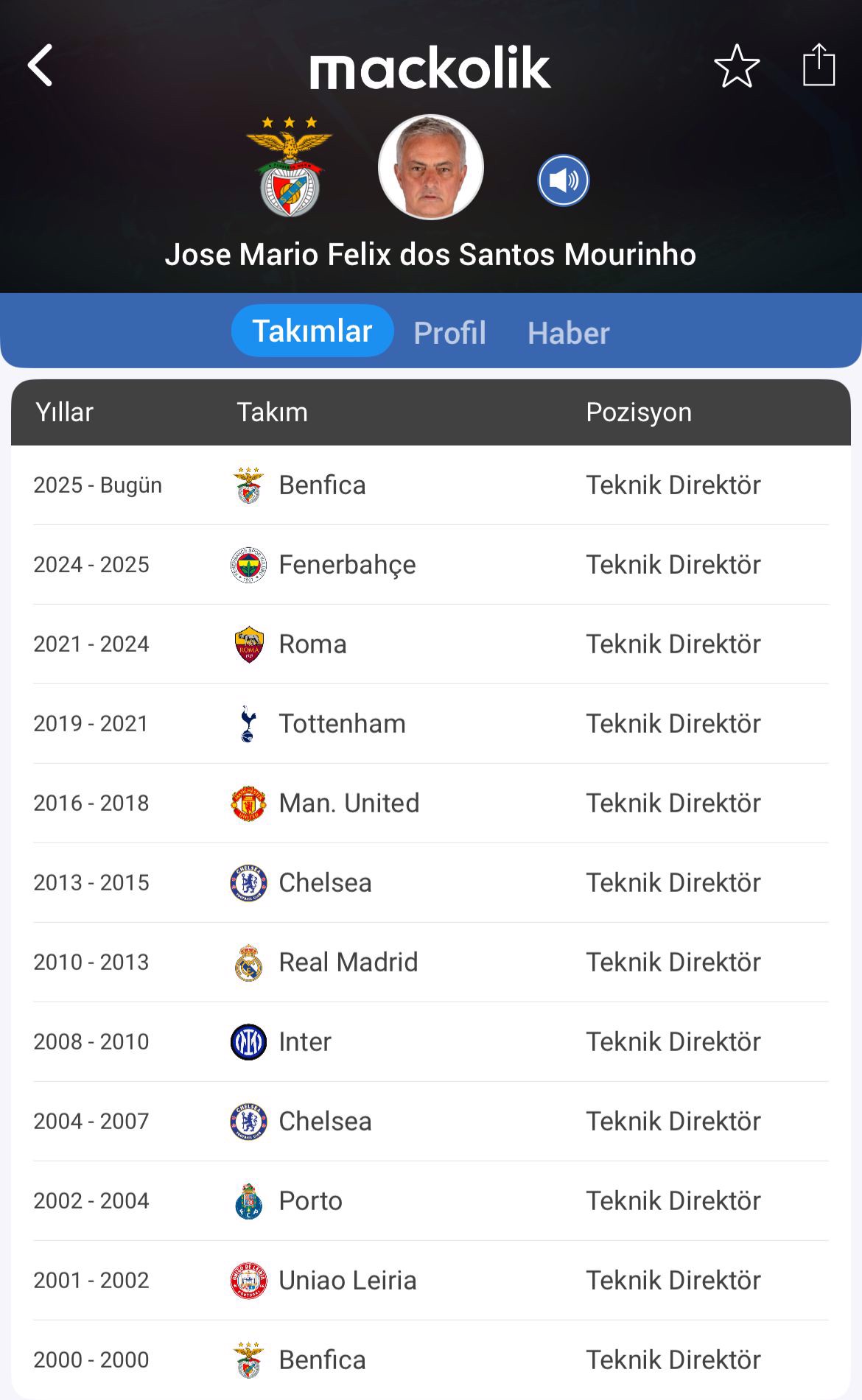
Task: Open the 2013 - 2015 Chelsea row
Action: click(431, 883)
